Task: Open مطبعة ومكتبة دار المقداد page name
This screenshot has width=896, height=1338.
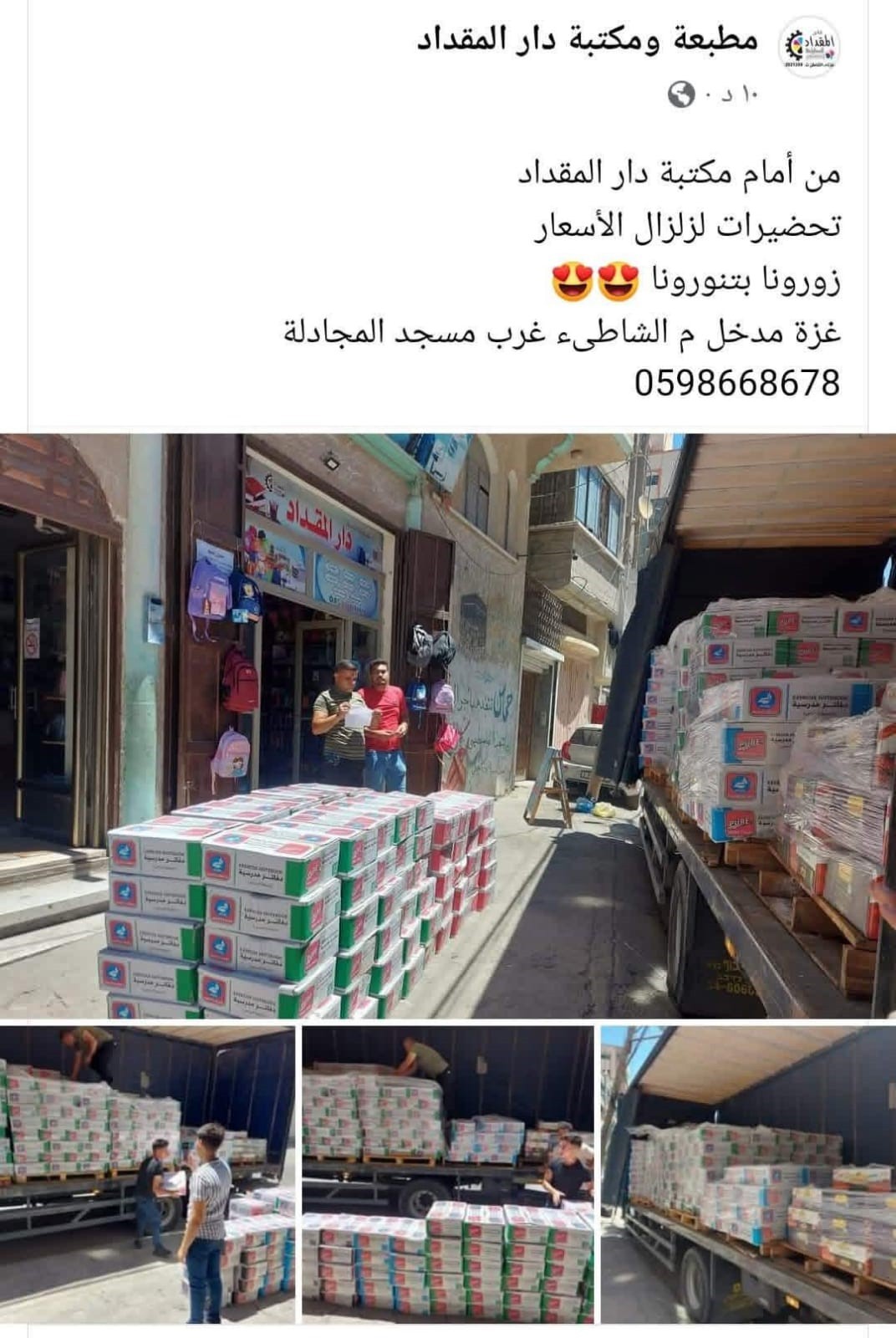Action: pos(587,39)
